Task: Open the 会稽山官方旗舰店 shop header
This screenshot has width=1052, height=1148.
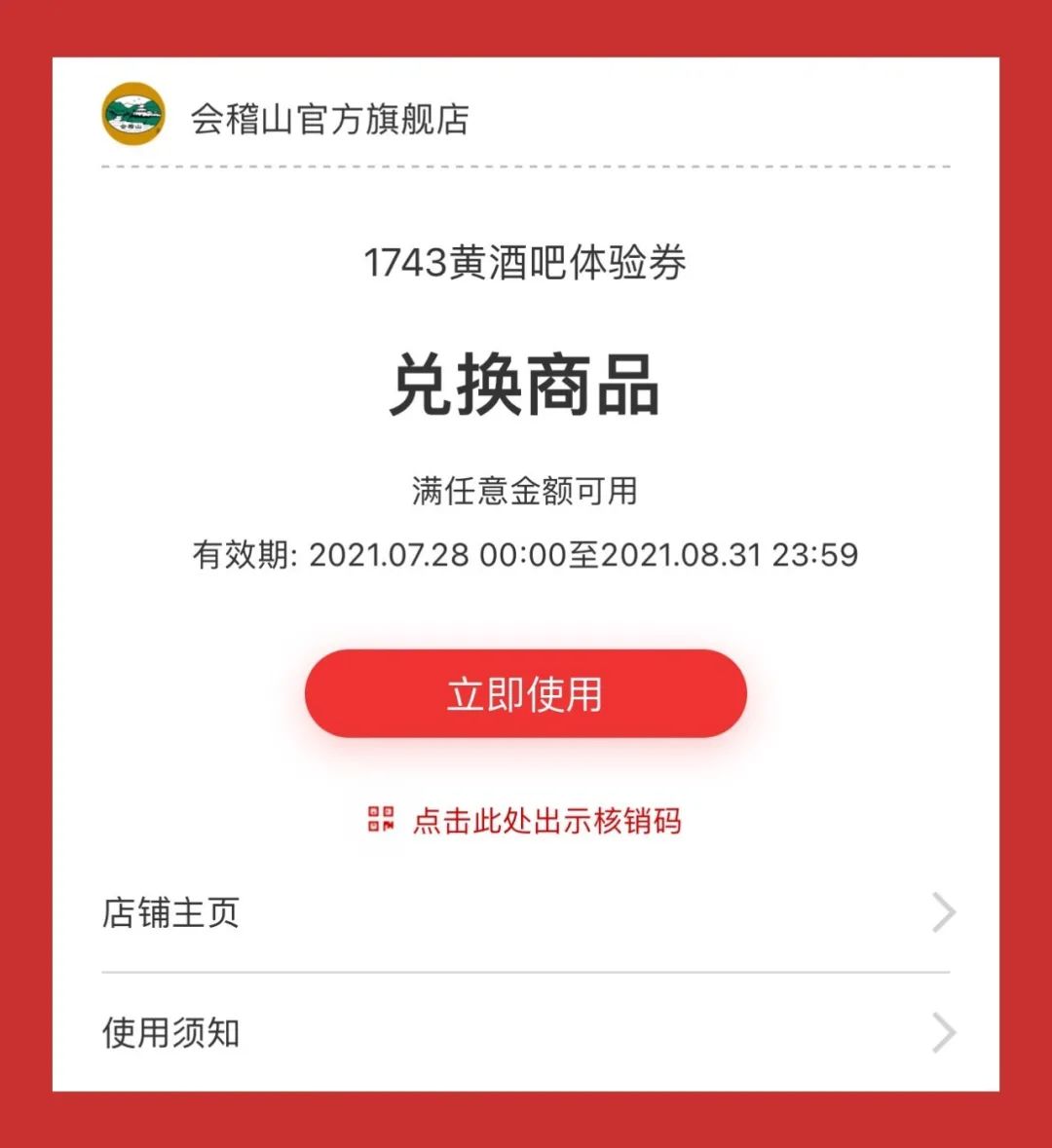Action: (329, 119)
